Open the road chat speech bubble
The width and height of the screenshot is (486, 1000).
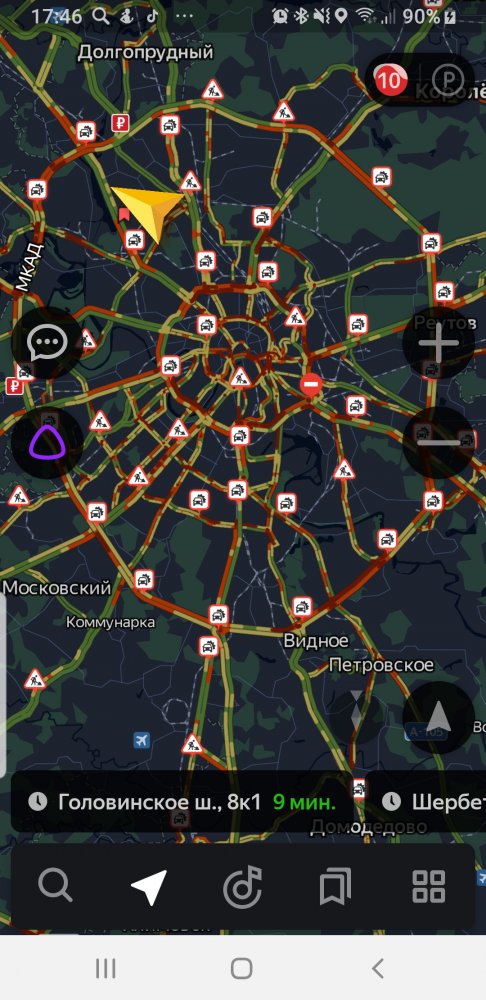click(47, 344)
